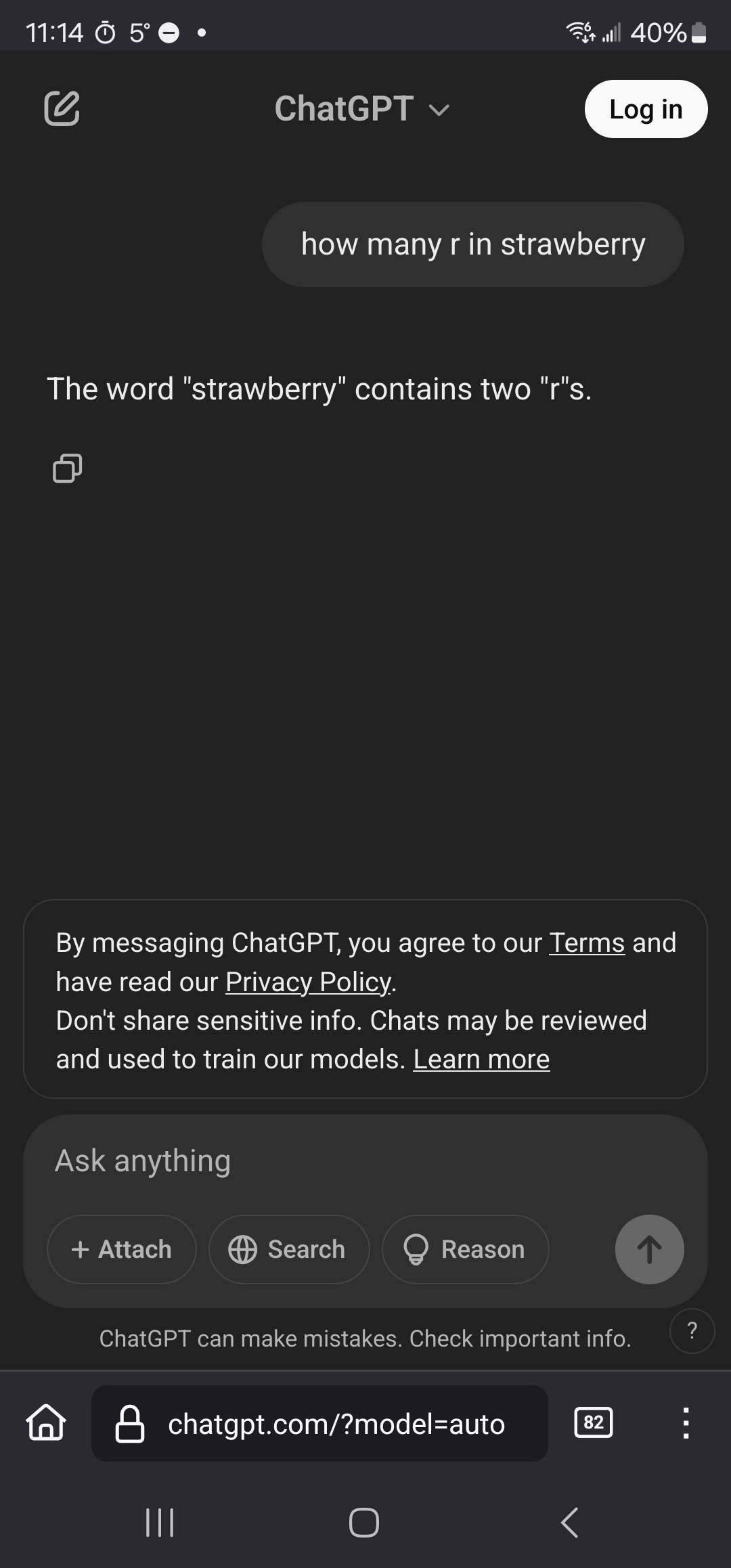Enable the Search chip
The height and width of the screenshot is (1568, 731).
click(289, 1249)
